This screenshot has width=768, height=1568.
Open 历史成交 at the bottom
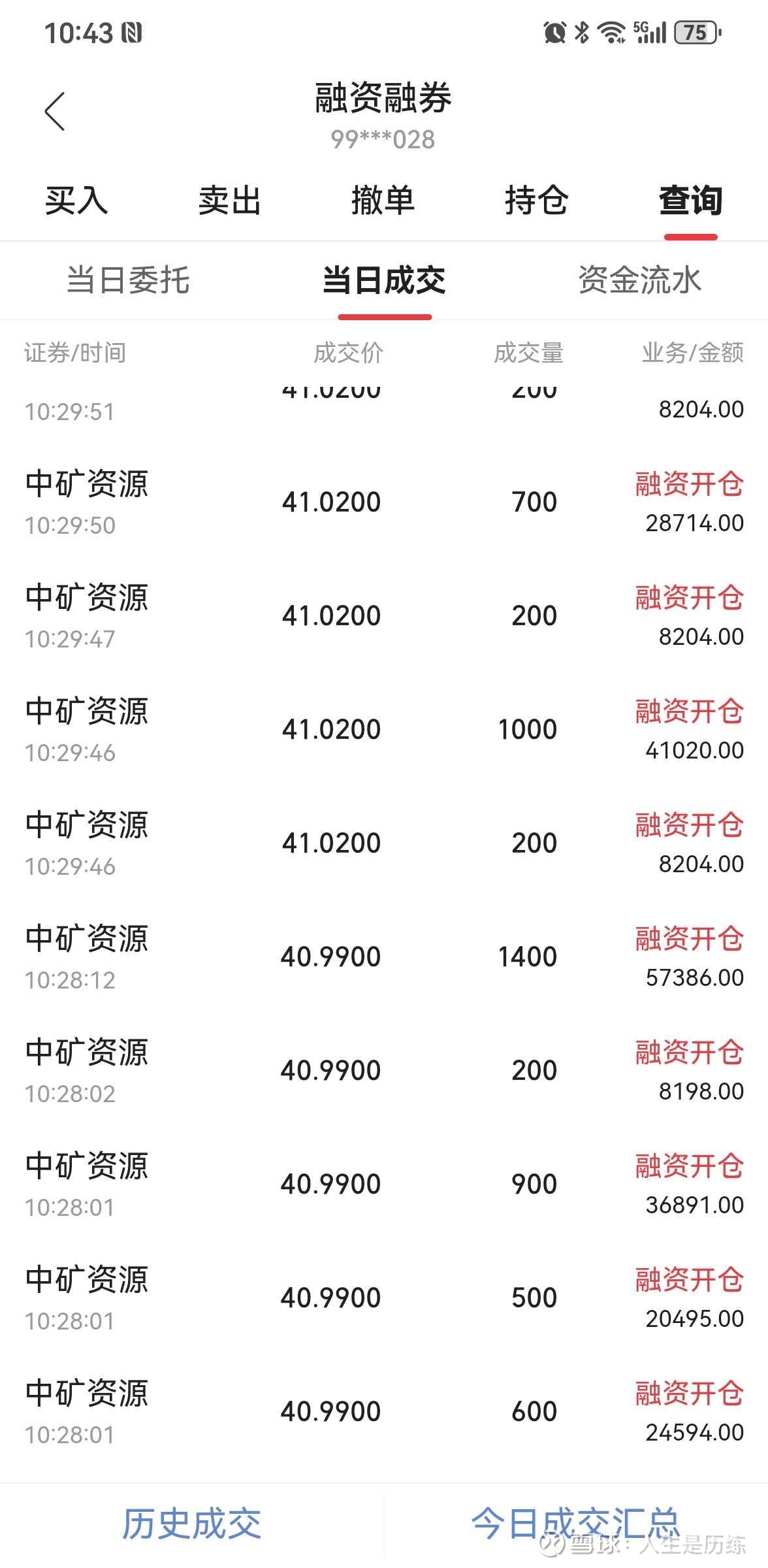191,1524
